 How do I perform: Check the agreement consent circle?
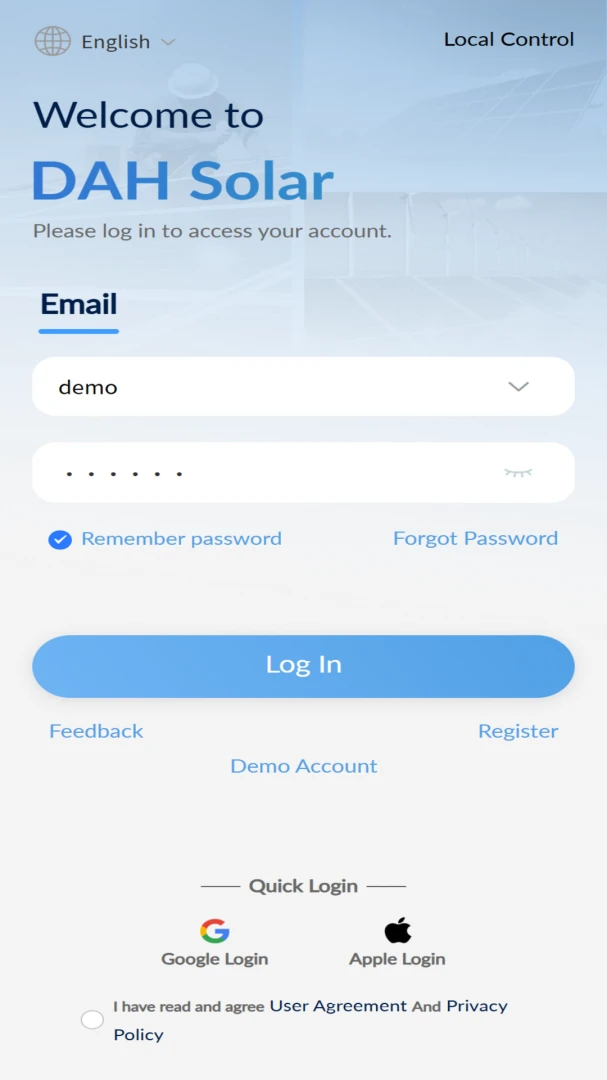coord(92,1020)
